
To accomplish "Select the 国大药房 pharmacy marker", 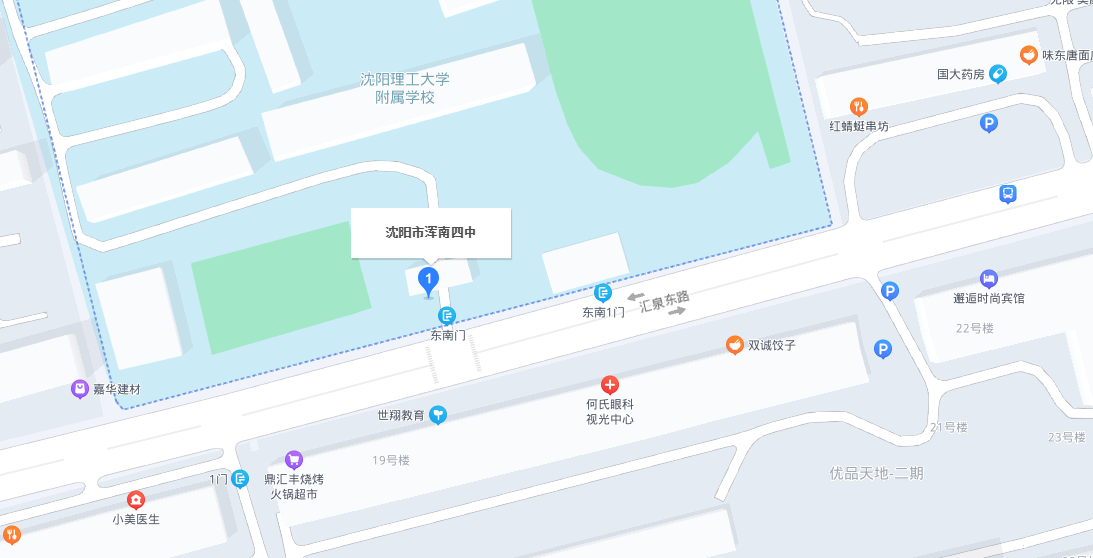I will click(997, 74).
